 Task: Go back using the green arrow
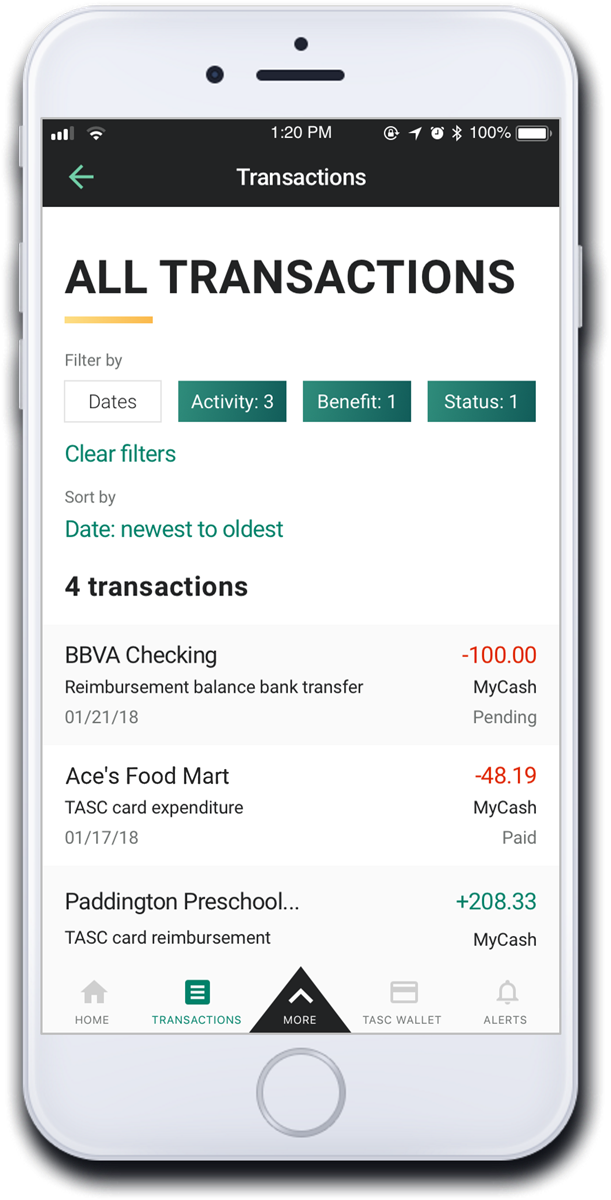pyautogui.click(x=81, y=177)
